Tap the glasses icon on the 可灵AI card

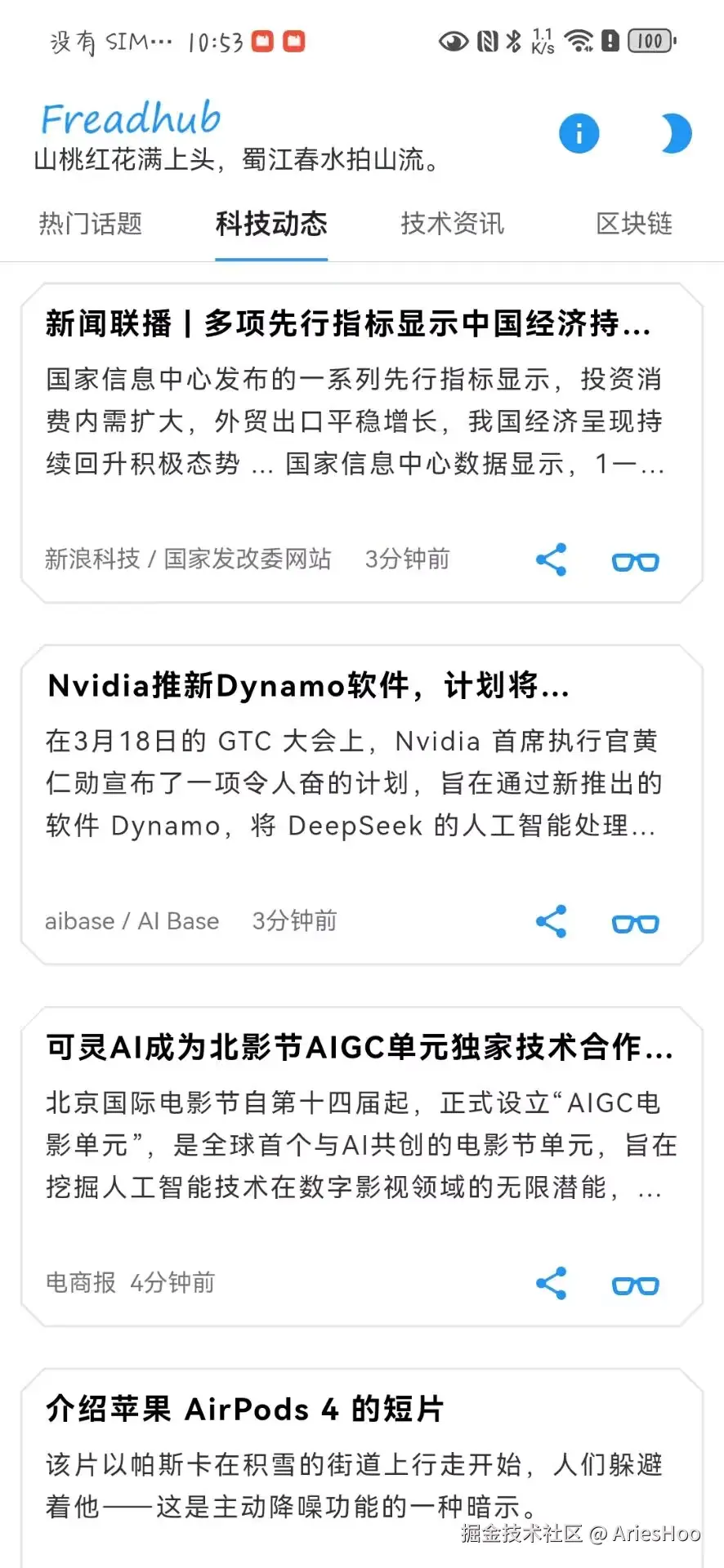[635, 1285]
